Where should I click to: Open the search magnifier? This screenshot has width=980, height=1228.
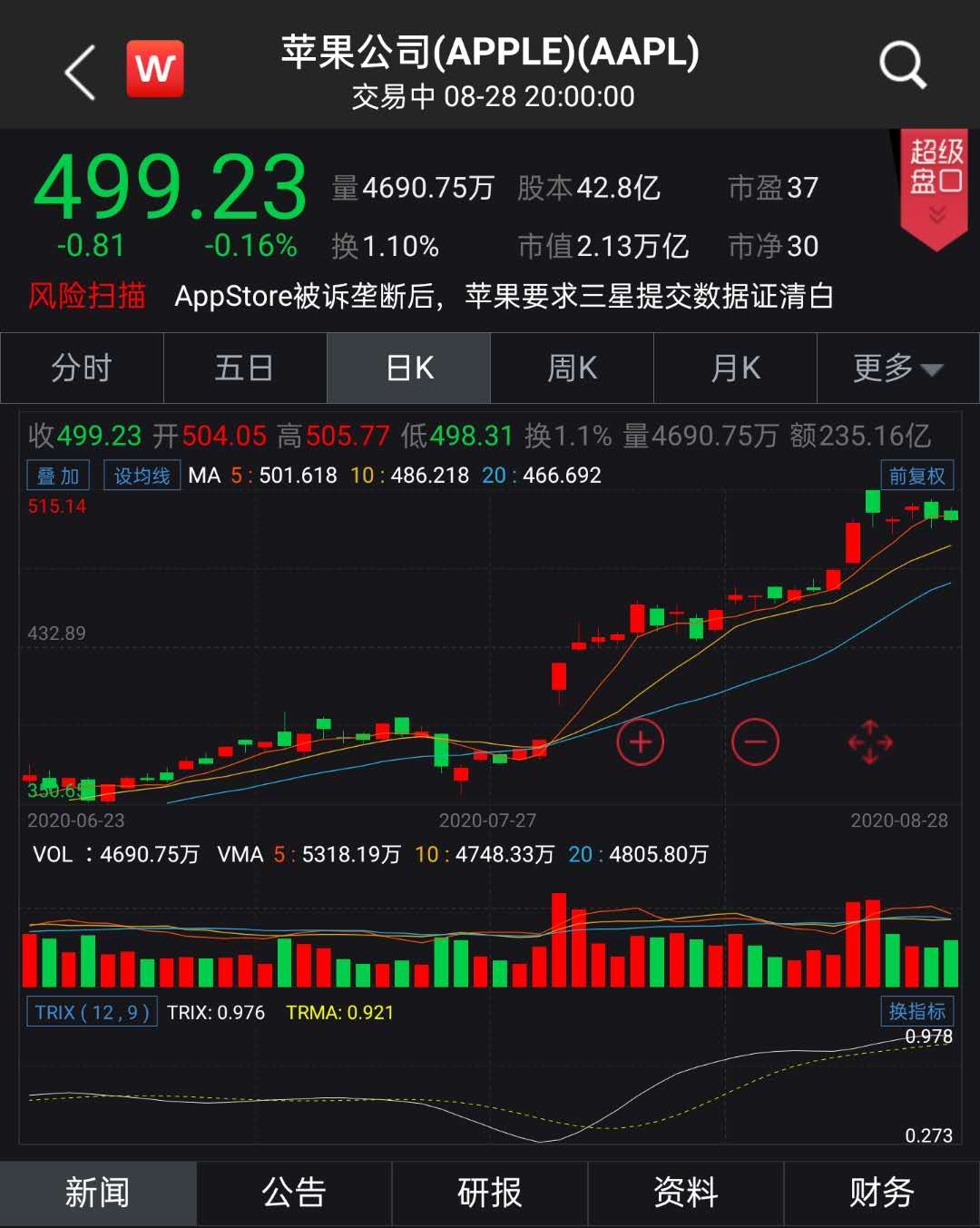pyautogui.click(x=902, y=66)
